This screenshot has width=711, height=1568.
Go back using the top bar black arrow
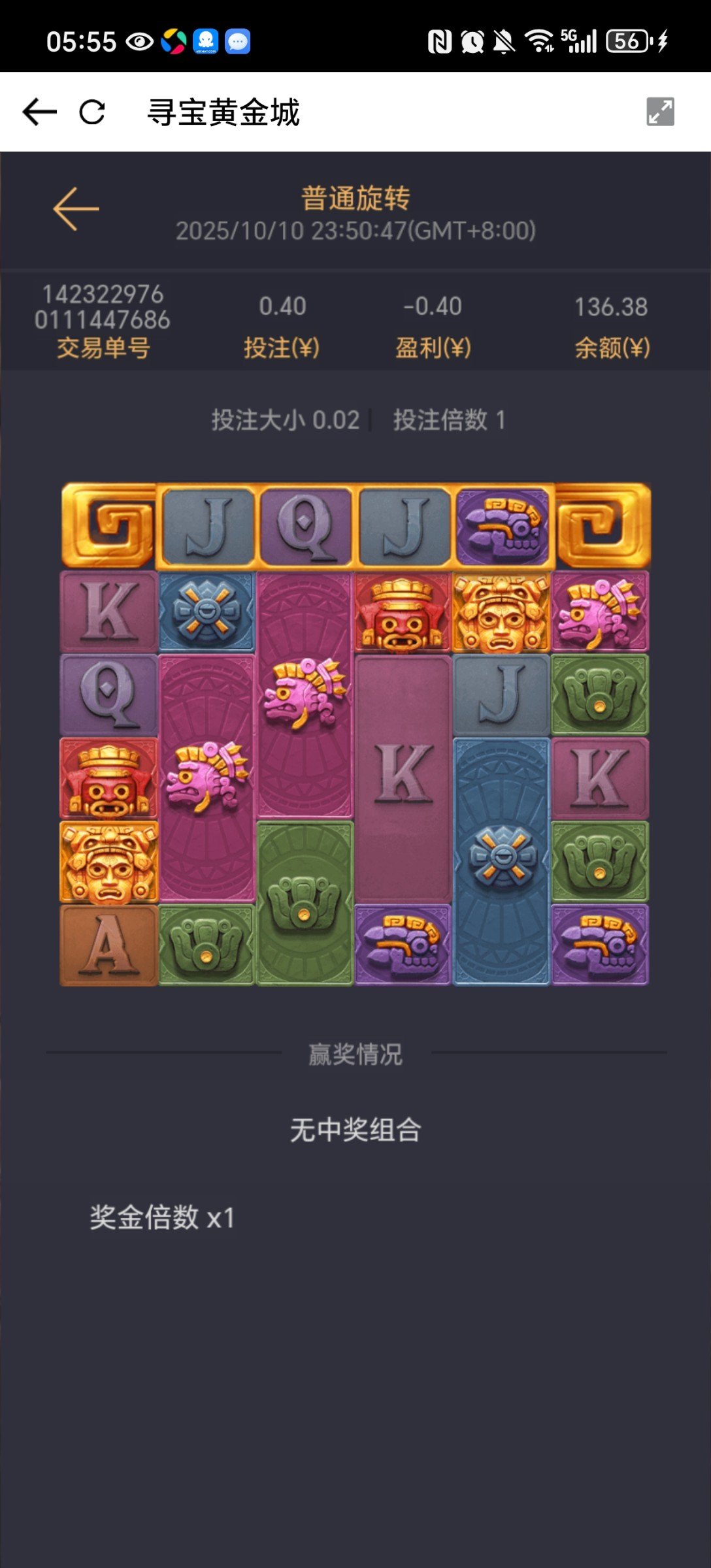click(x=39, y=112)
